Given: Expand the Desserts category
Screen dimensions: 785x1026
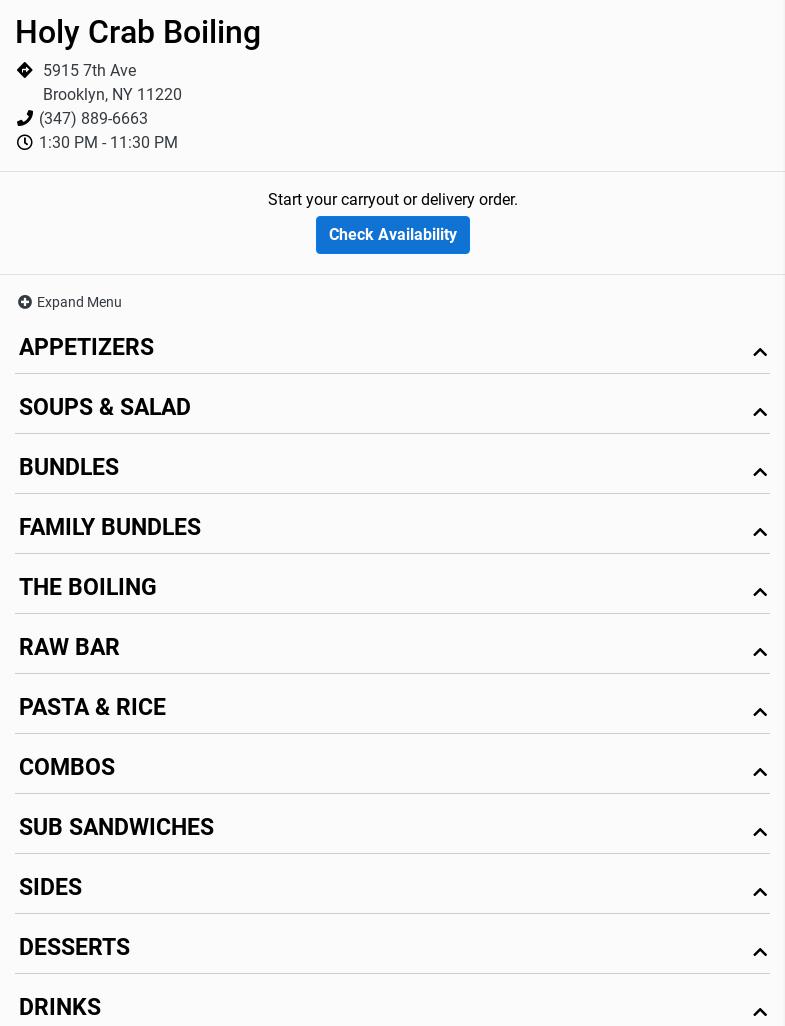Looking at the screenshot, I should (392, 948).
